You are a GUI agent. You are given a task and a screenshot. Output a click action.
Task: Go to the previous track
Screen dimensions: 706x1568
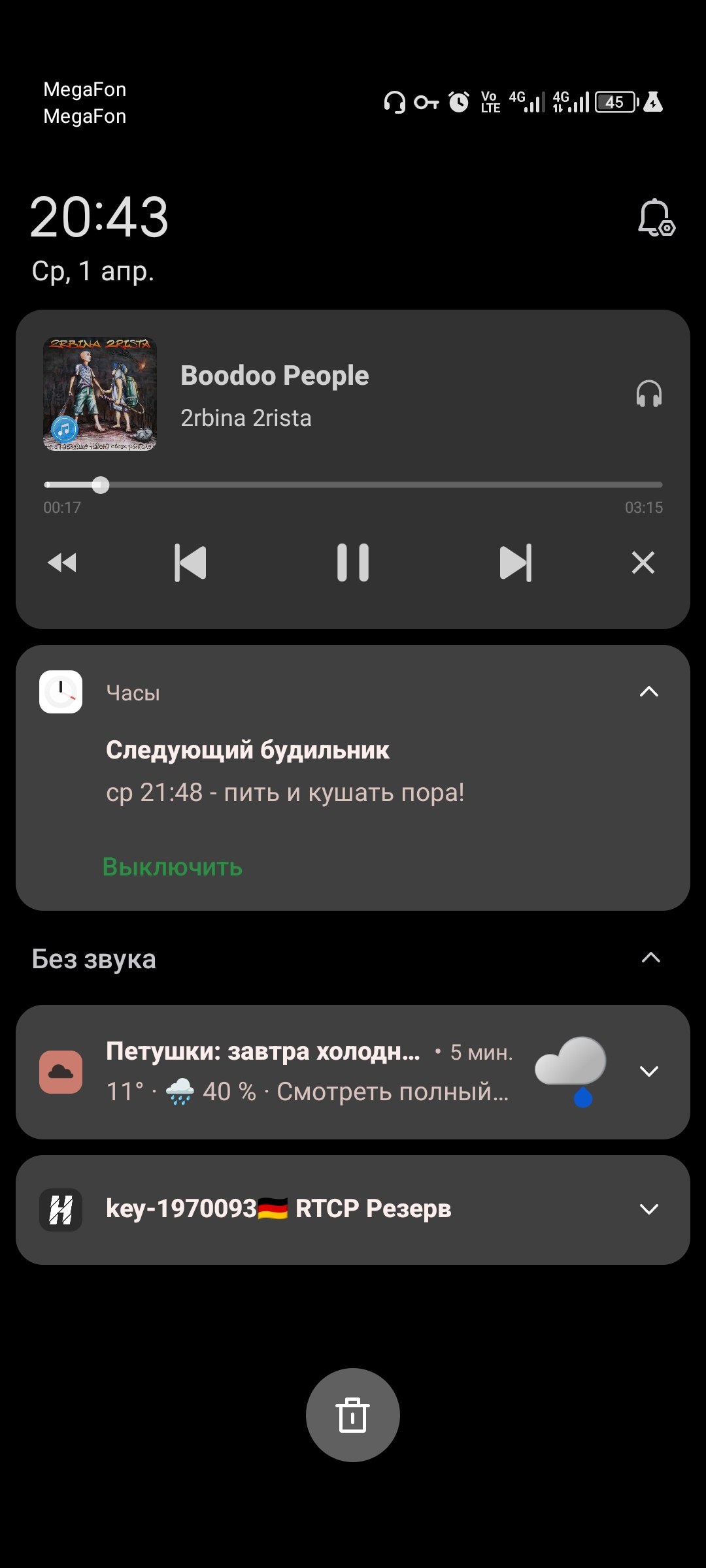tap(190, 563)
